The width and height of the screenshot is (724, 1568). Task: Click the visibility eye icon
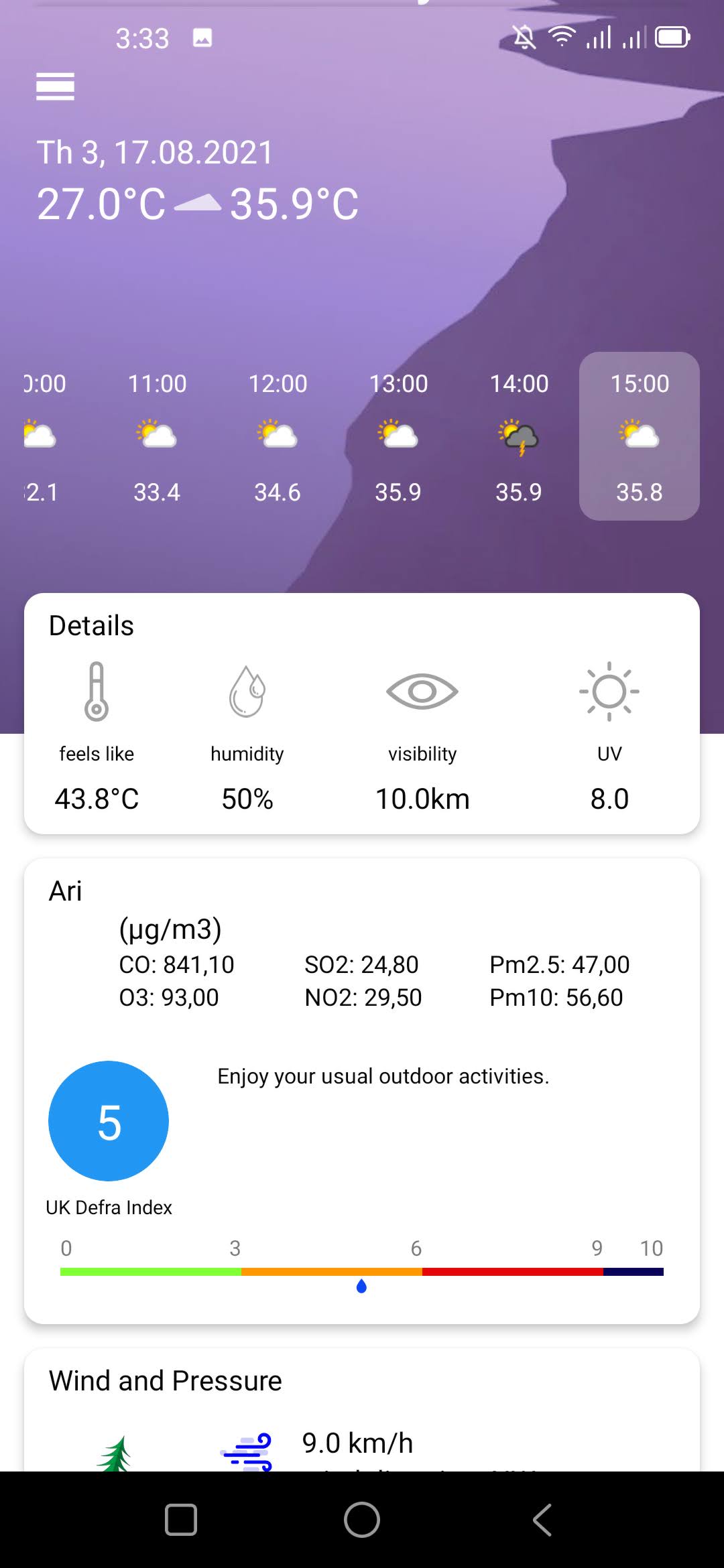[x=422, y=692]
